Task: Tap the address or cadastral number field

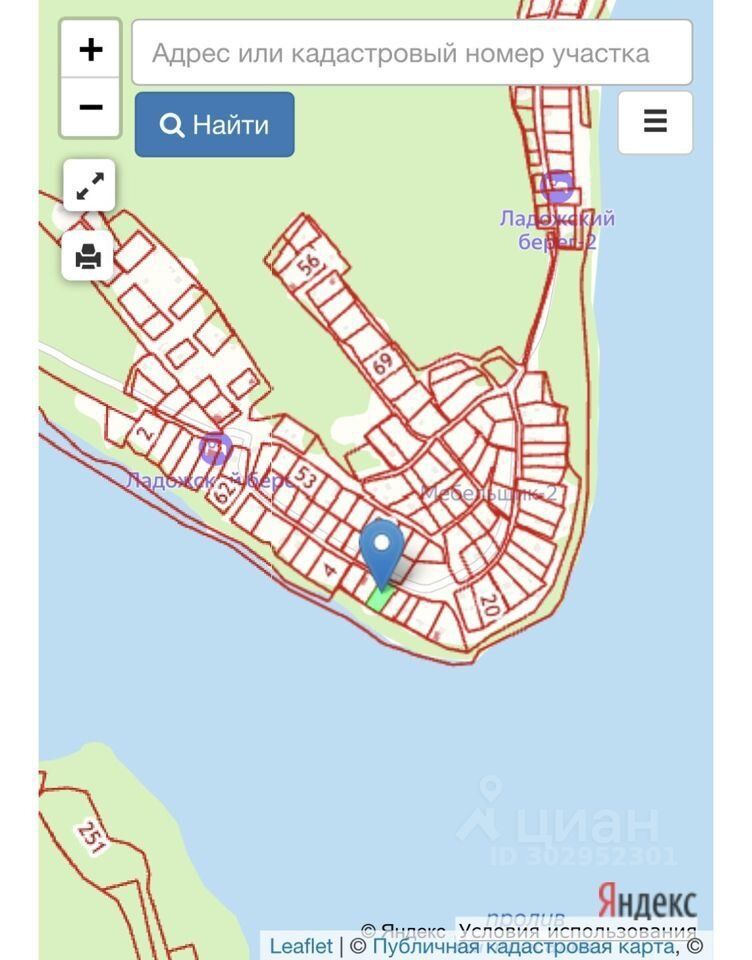Action: 412,53
